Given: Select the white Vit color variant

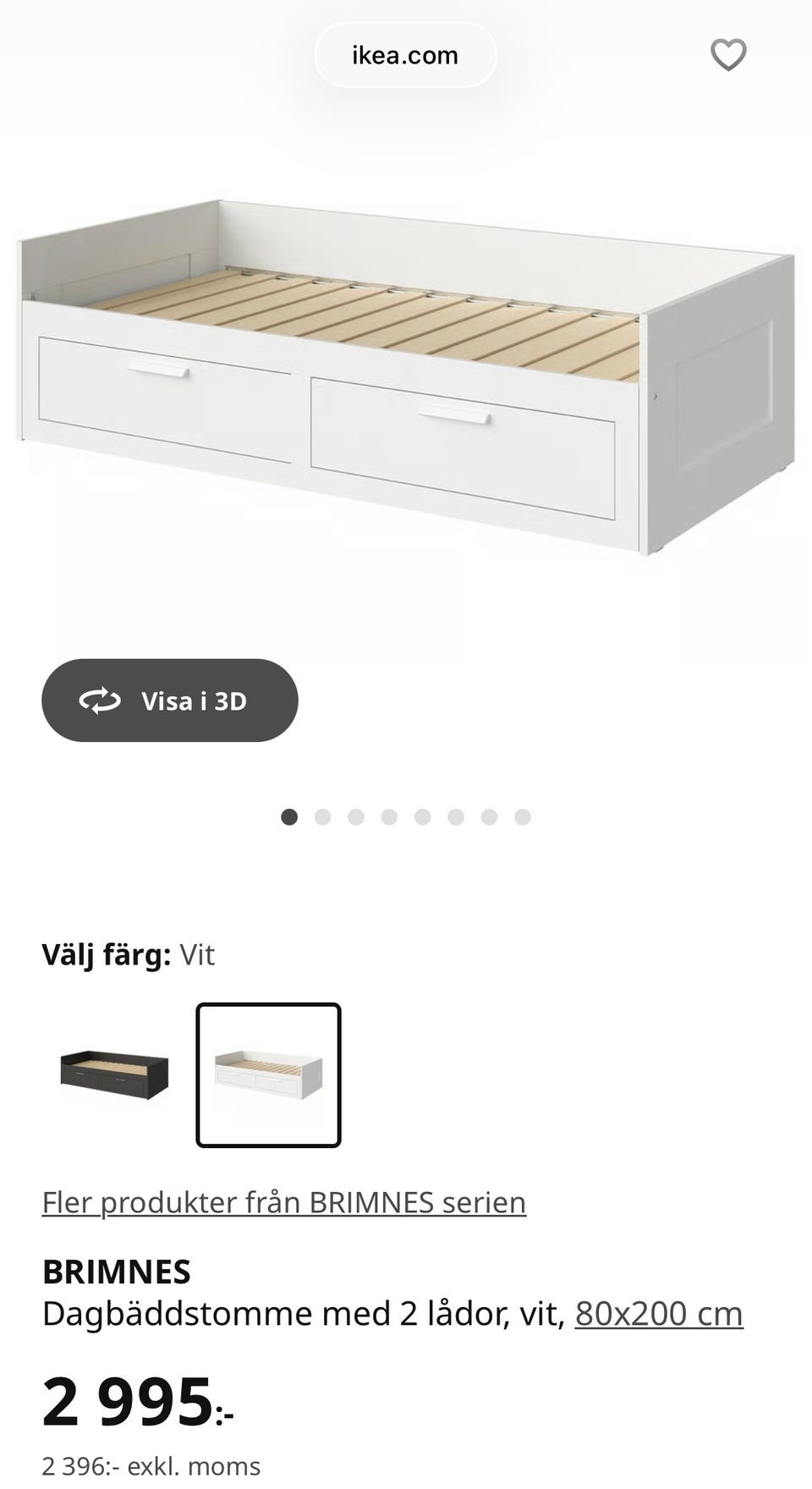Looking at the screenshot, I should pyautogui.click(x=268, y=1073).
